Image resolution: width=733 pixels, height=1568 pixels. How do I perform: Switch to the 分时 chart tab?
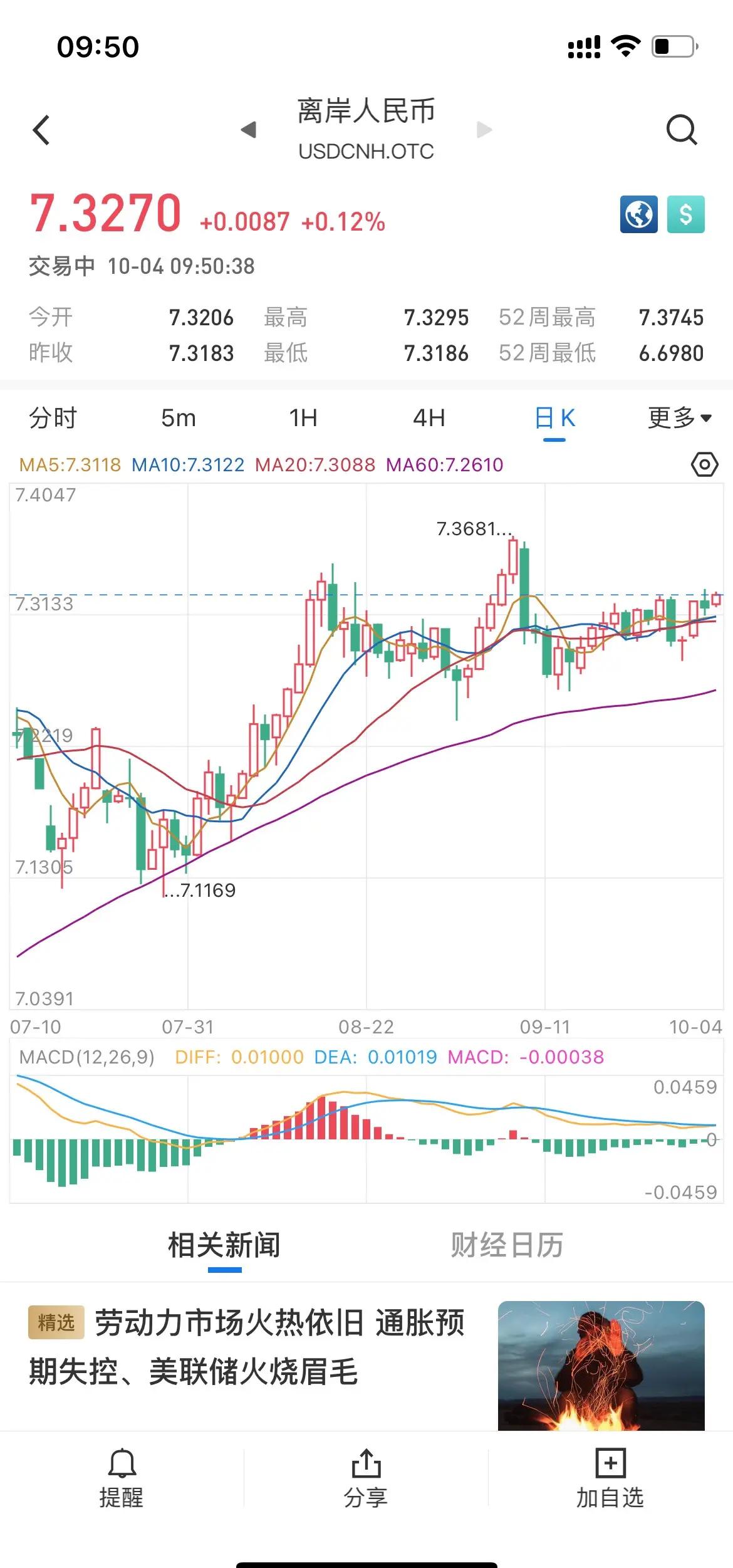pyautogui.click(x=53, y=417)
